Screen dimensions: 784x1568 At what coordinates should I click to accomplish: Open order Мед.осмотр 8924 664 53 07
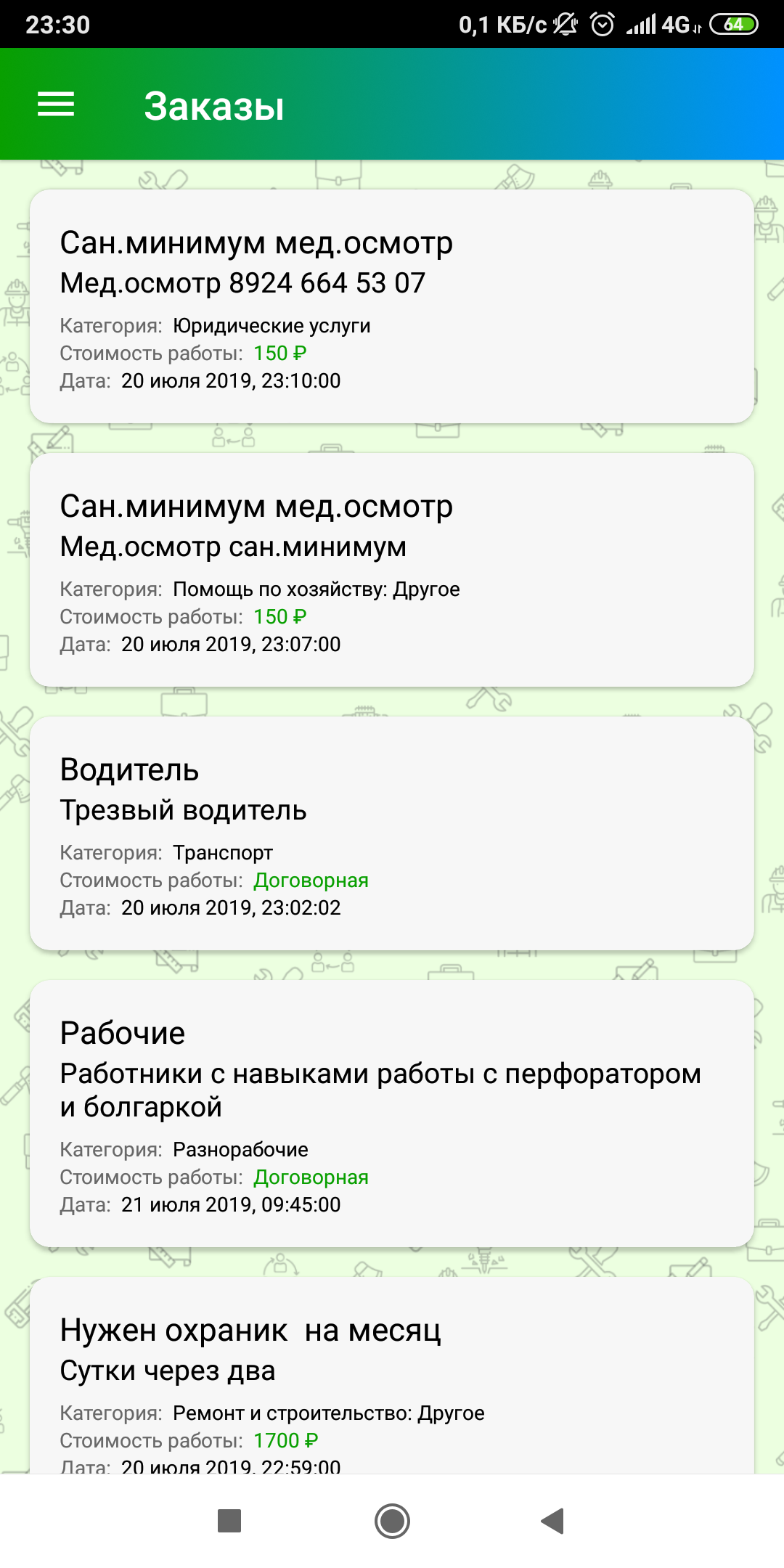pyautogui.click(x=391, y=306)
